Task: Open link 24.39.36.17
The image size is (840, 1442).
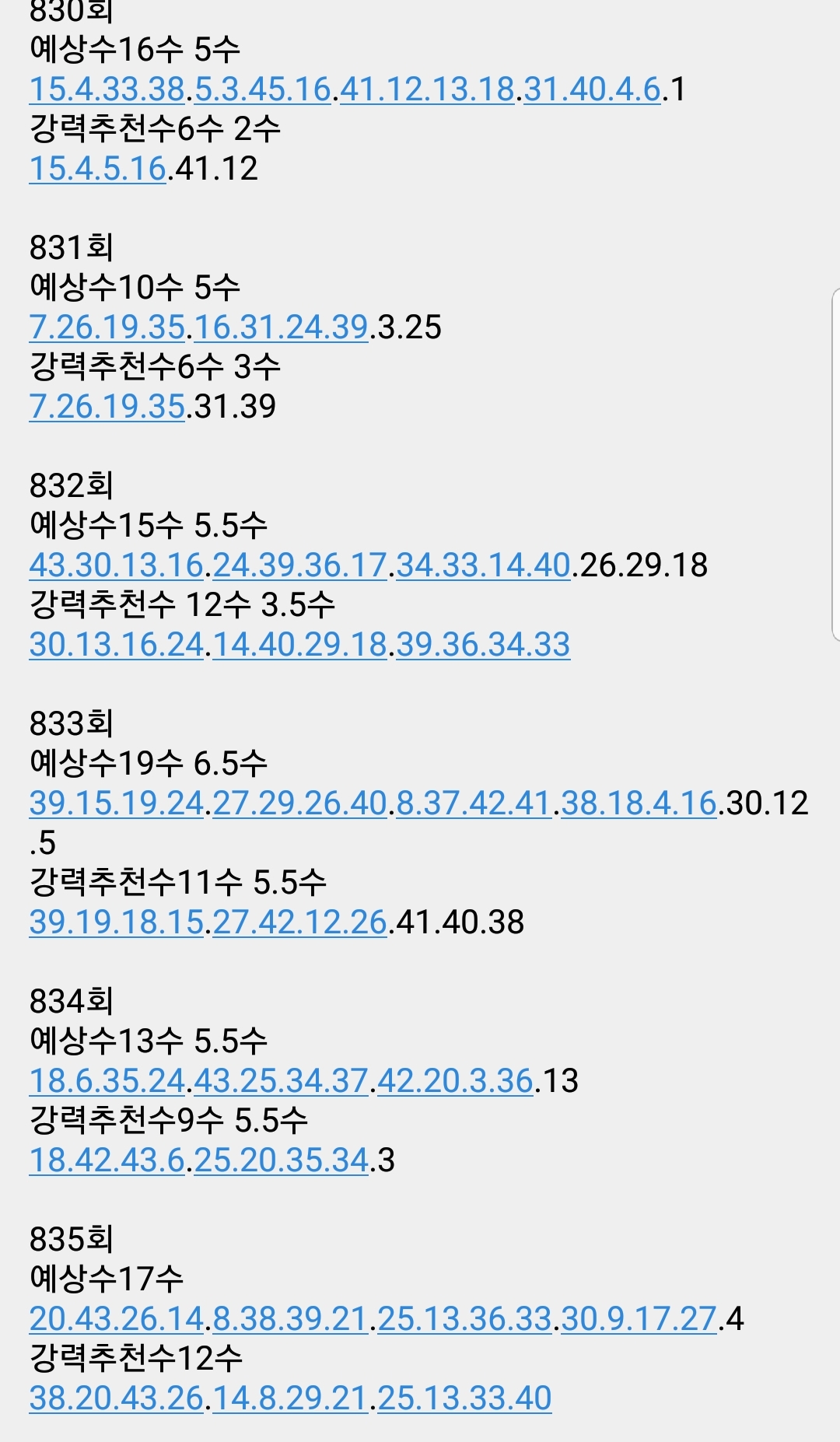Action: click(x=299, y=565)
